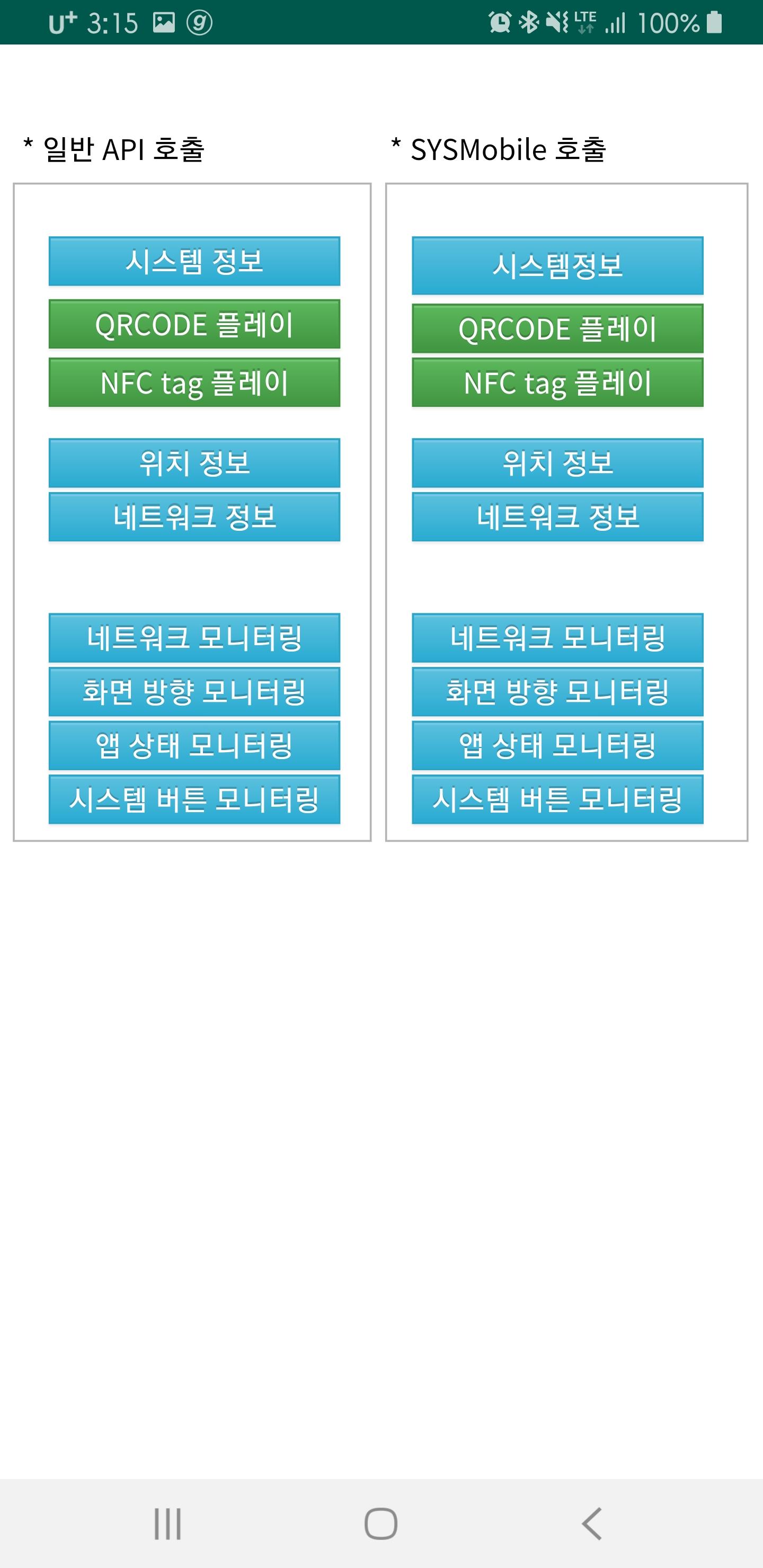Go back with the navigation bar
Screen dimensions: 763x1568
coord(592,1524)
